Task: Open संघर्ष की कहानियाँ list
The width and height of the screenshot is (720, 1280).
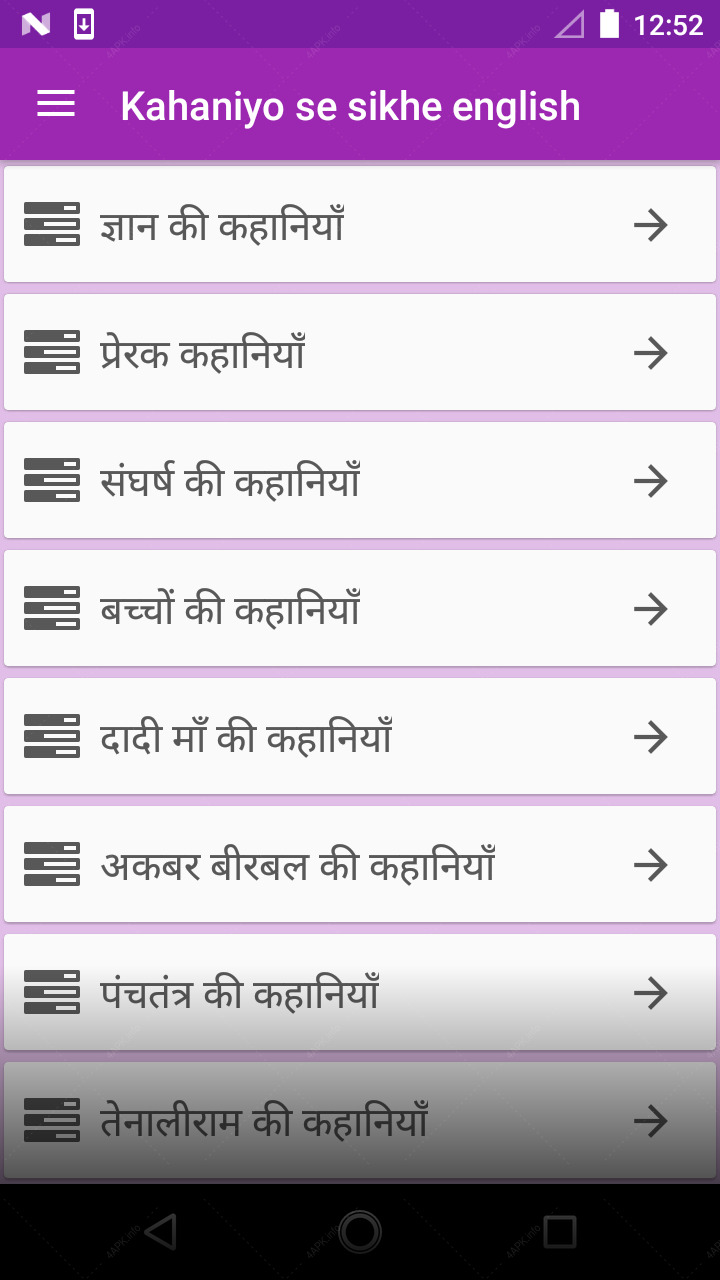Action: click(x=360, y=480)
